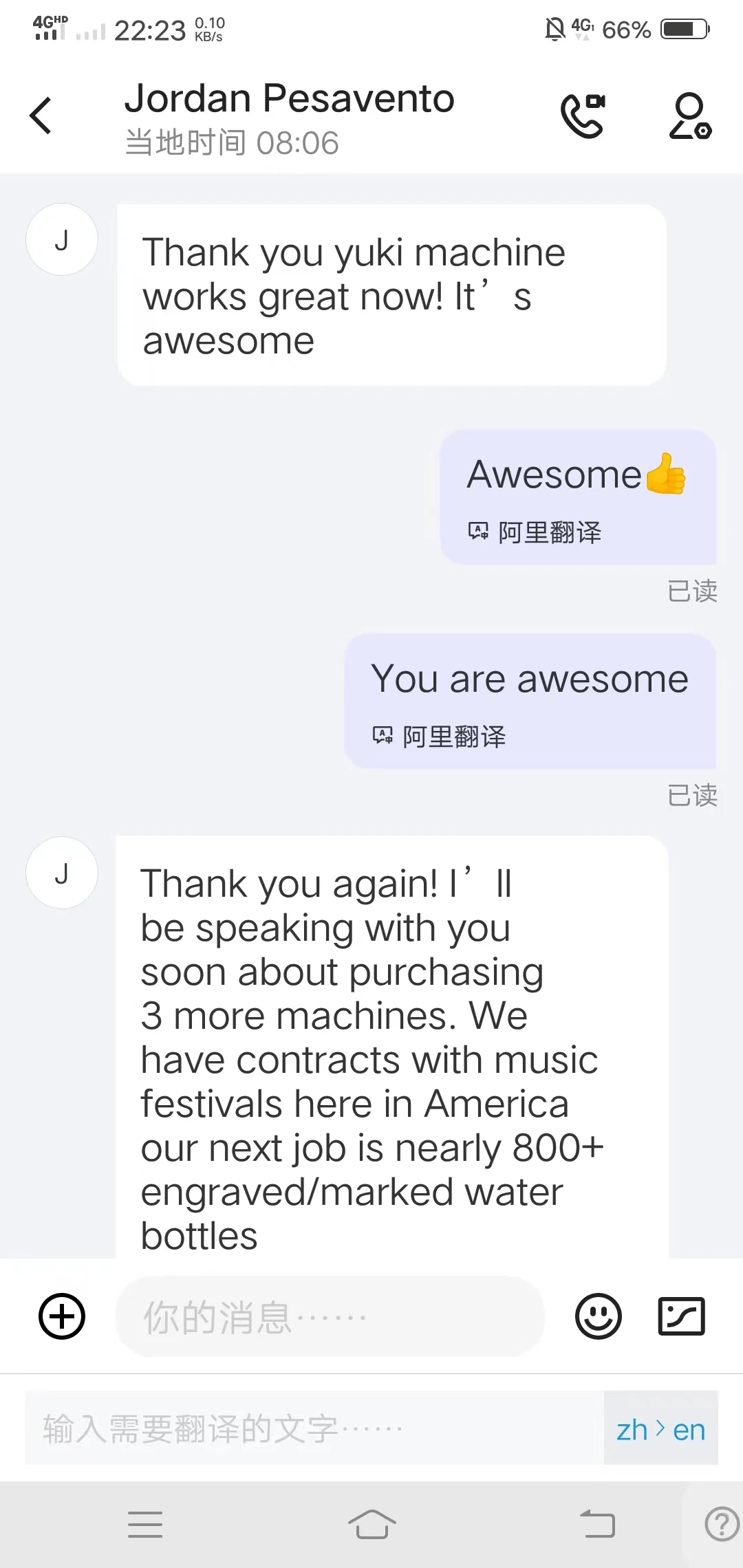Go to the system home screen
Image resolution: width=743 pixels, height=1568 pixels.
coord(371,1525)
